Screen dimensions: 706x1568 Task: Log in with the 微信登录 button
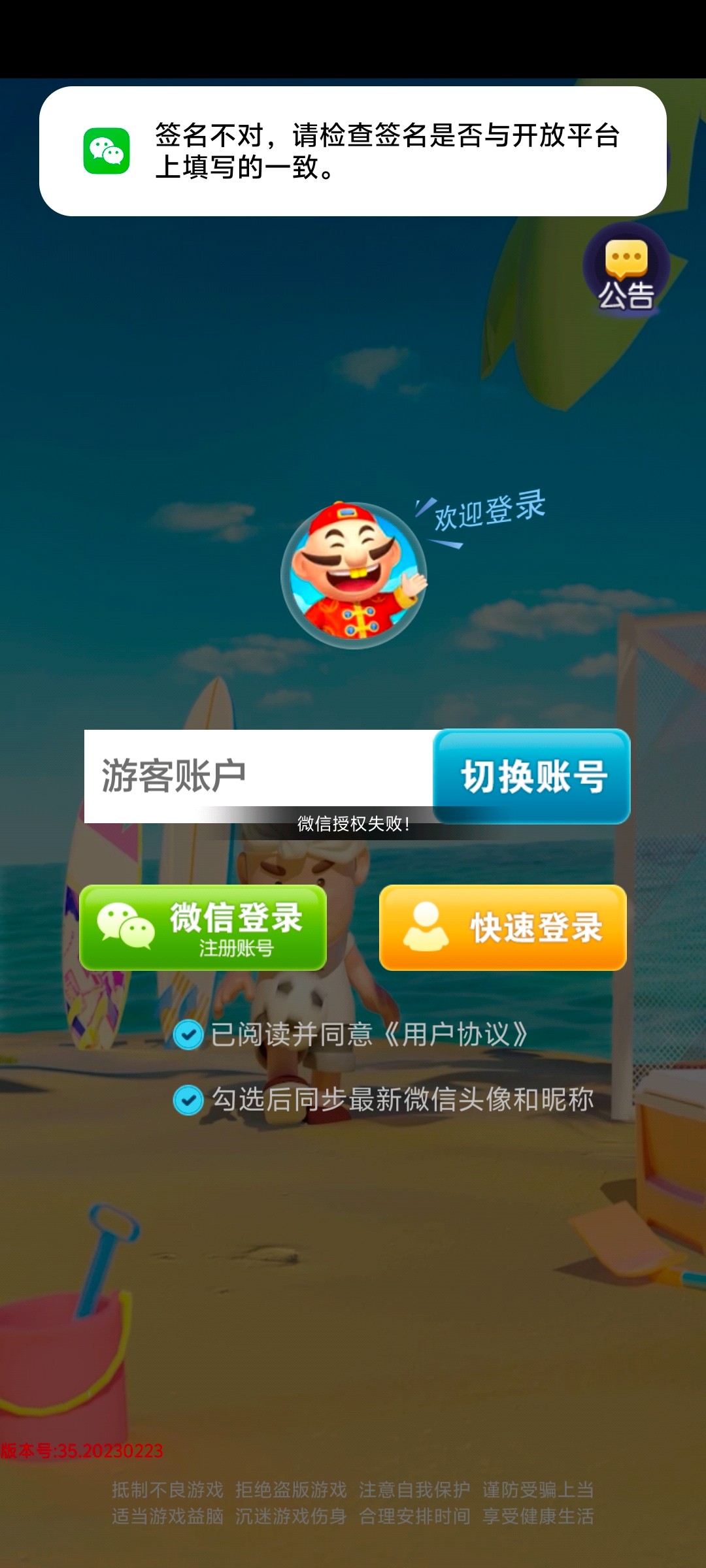pyautogui.click(x=203, y=927)
